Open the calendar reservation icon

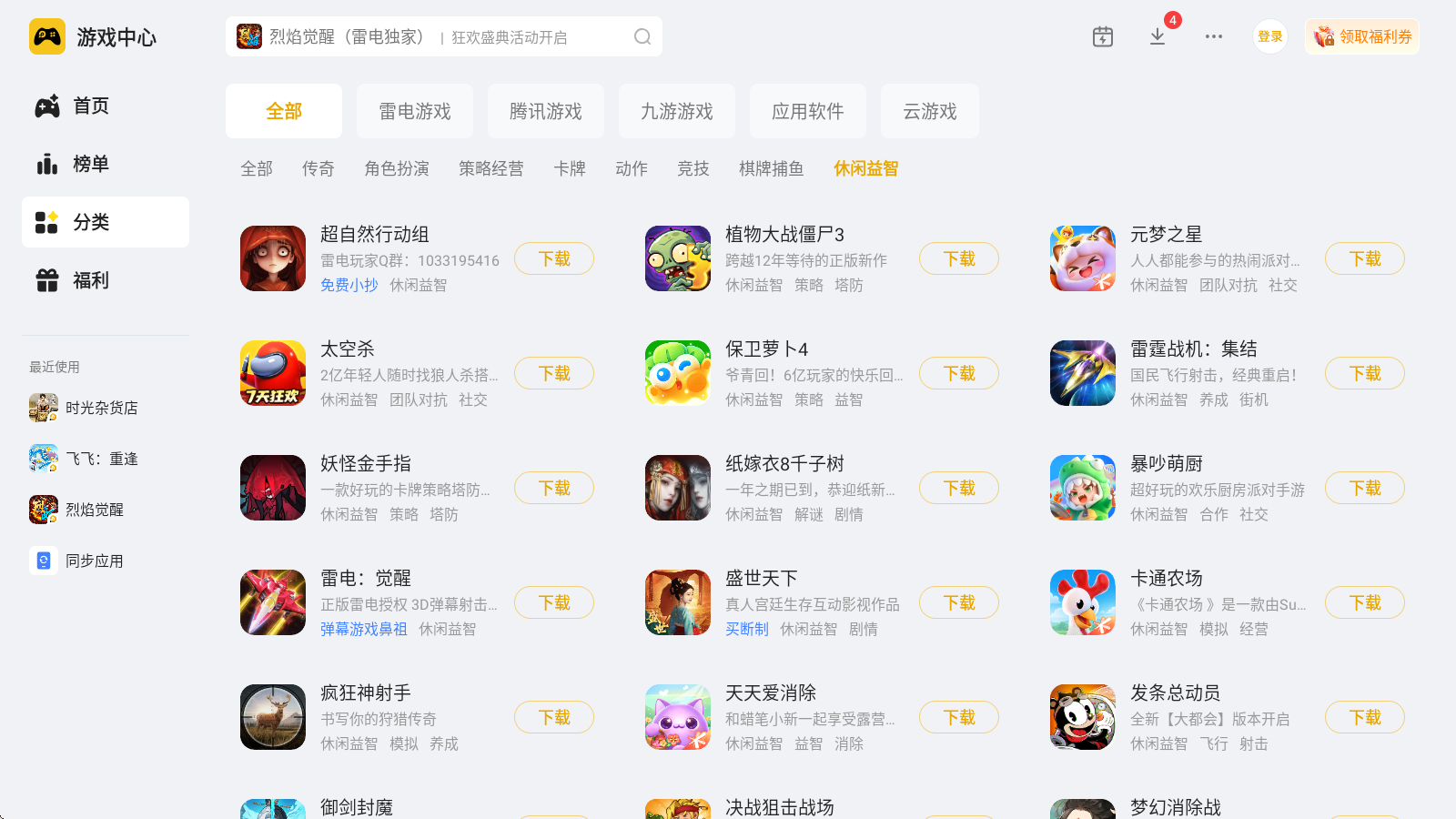[1103, 36]
